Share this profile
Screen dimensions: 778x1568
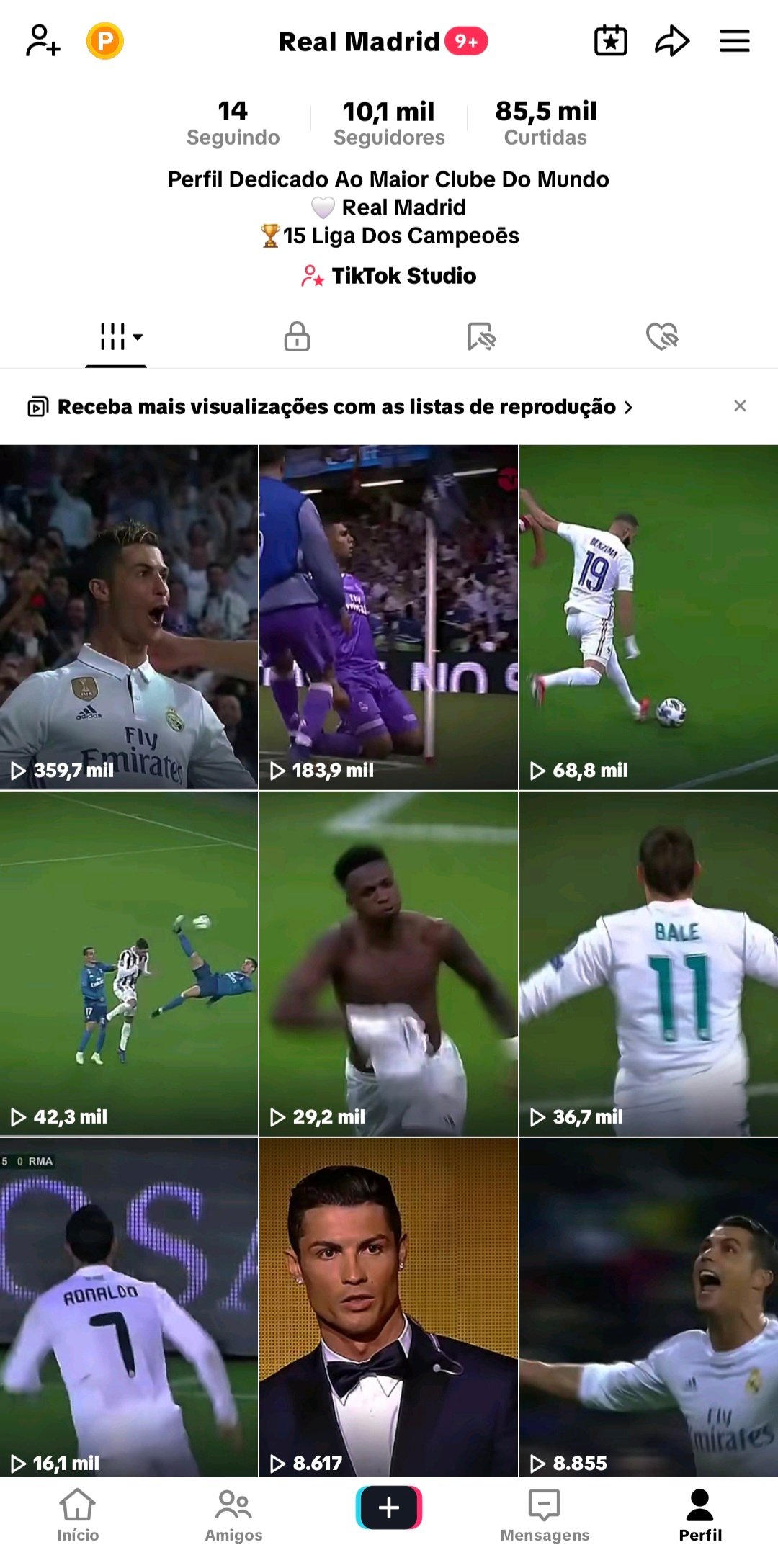[671, 41]
